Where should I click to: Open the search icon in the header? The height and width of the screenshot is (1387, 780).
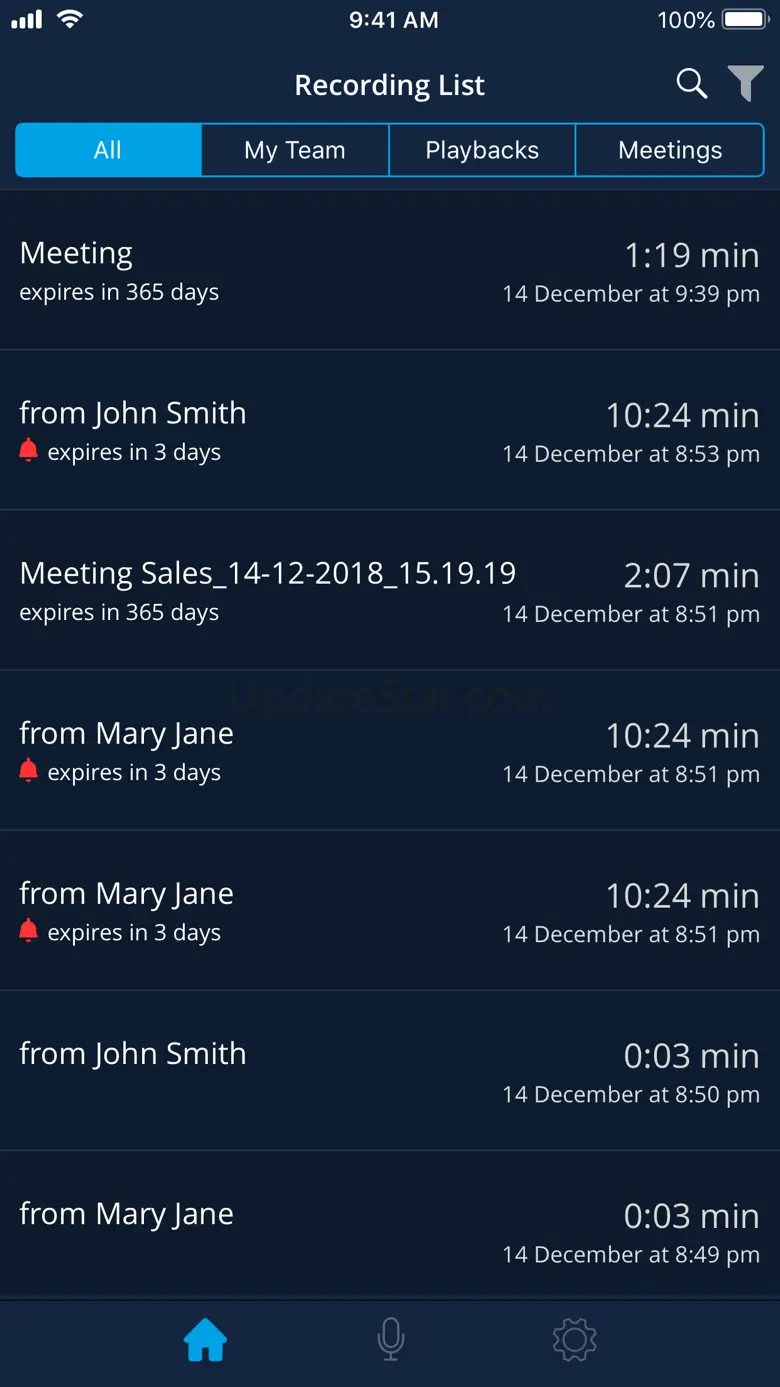click(691, 84)
